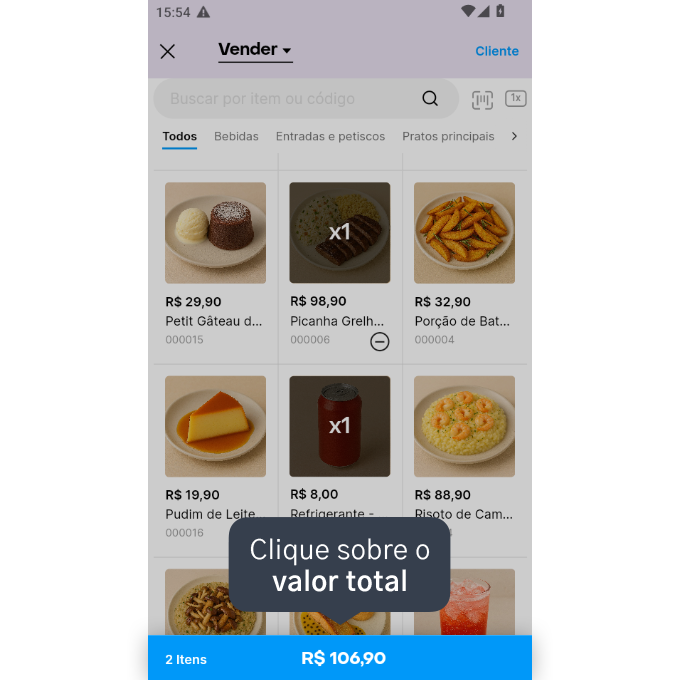Open the Vender dropdown
Screen dimensions: 680x680
pos(255,50)
